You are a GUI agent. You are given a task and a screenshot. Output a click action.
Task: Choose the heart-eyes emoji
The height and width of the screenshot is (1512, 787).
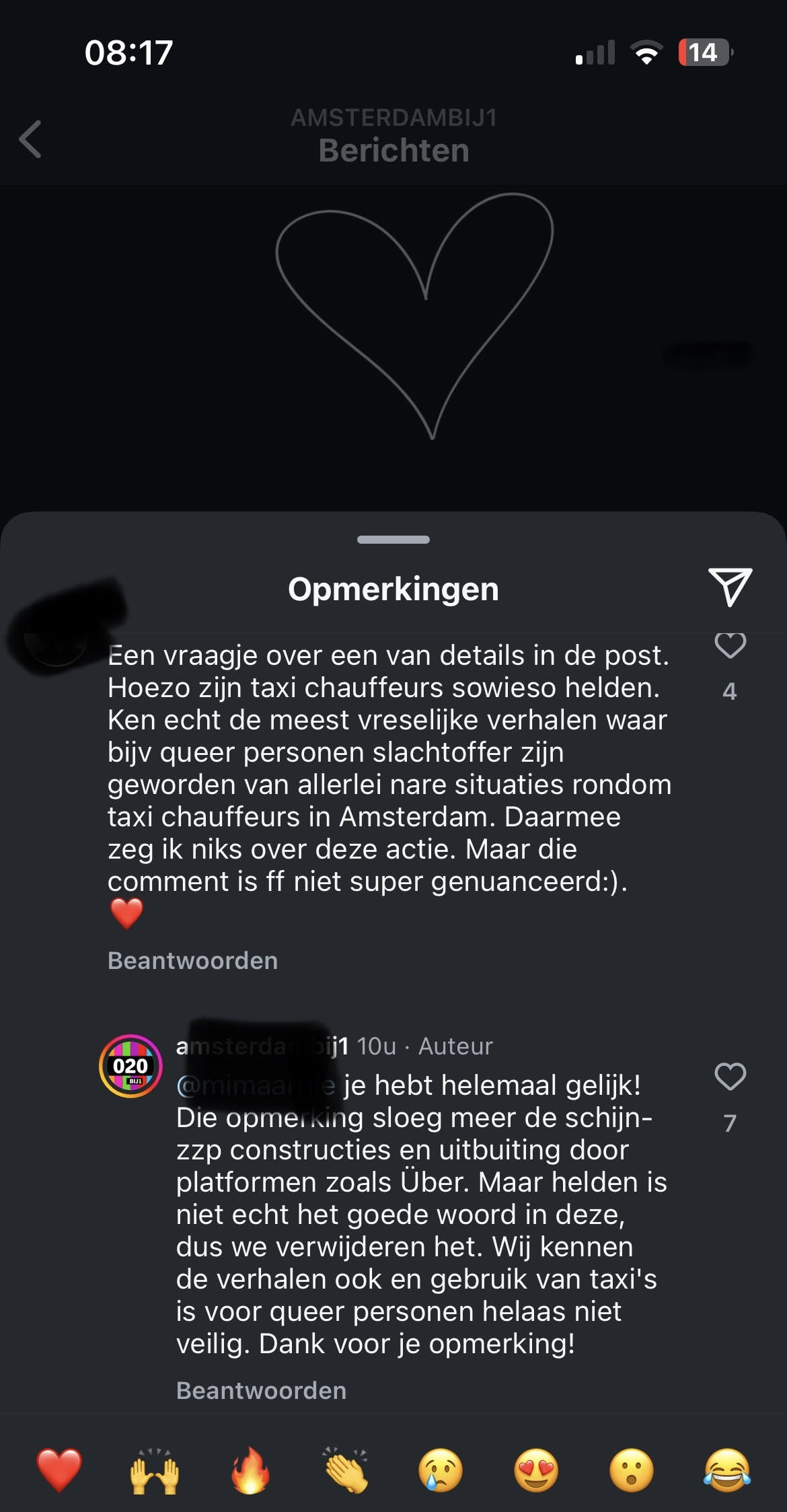(x=536, y=1470)
